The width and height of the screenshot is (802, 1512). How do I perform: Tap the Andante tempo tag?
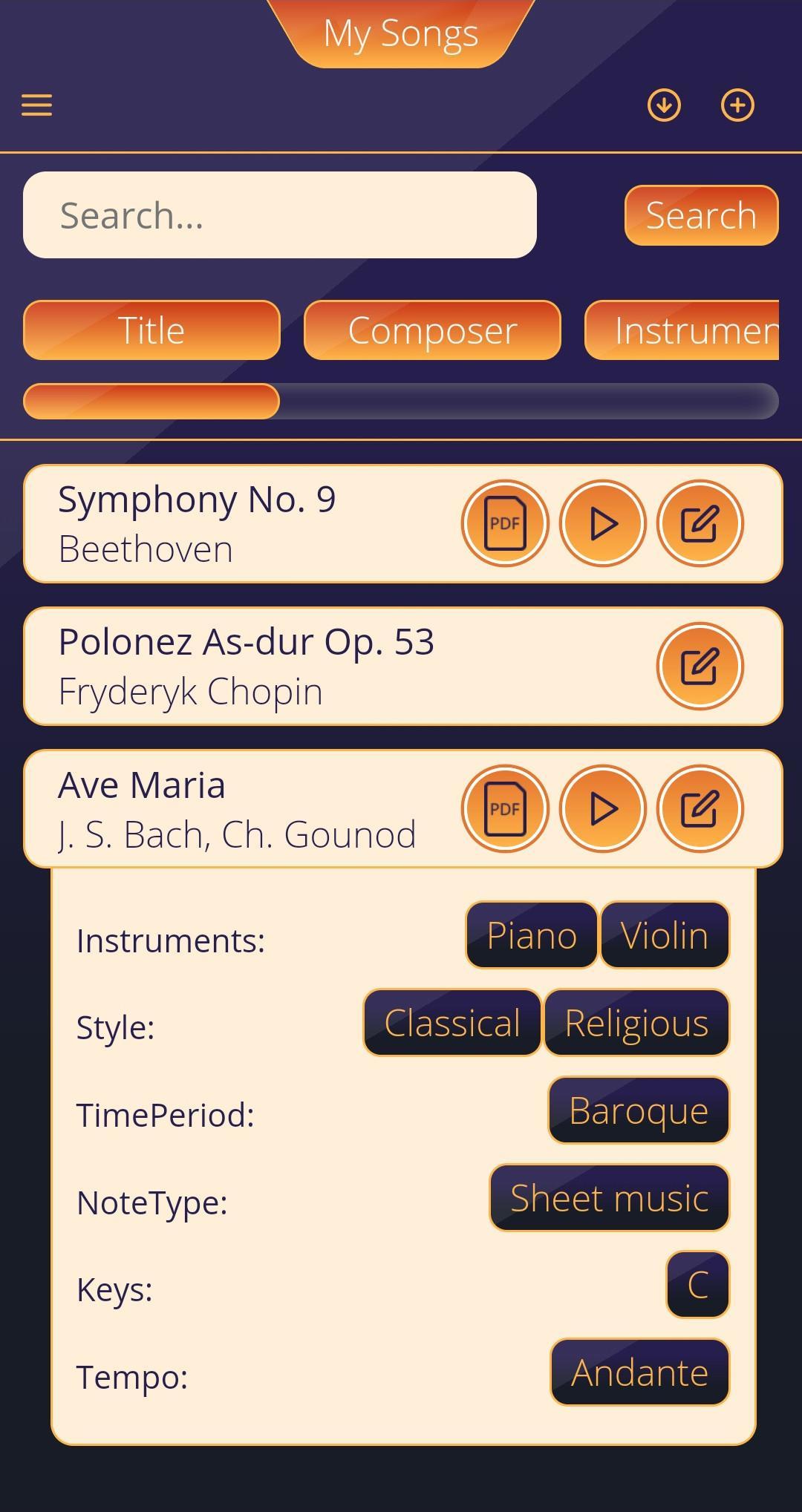[x=639, y=1372]
